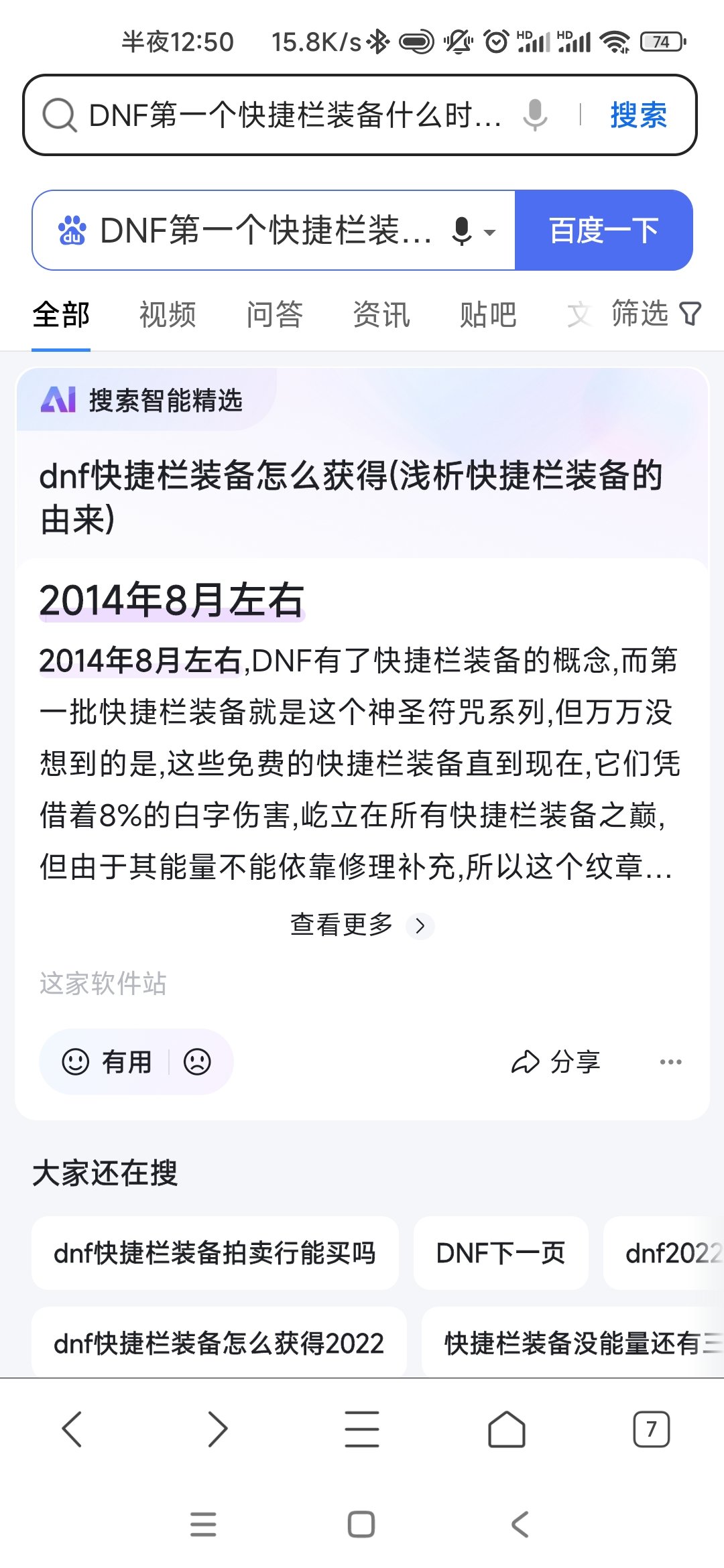Mark the AI answer as 有用
This screenshot has width=724, height=1568.
(x=107, y=1062)
